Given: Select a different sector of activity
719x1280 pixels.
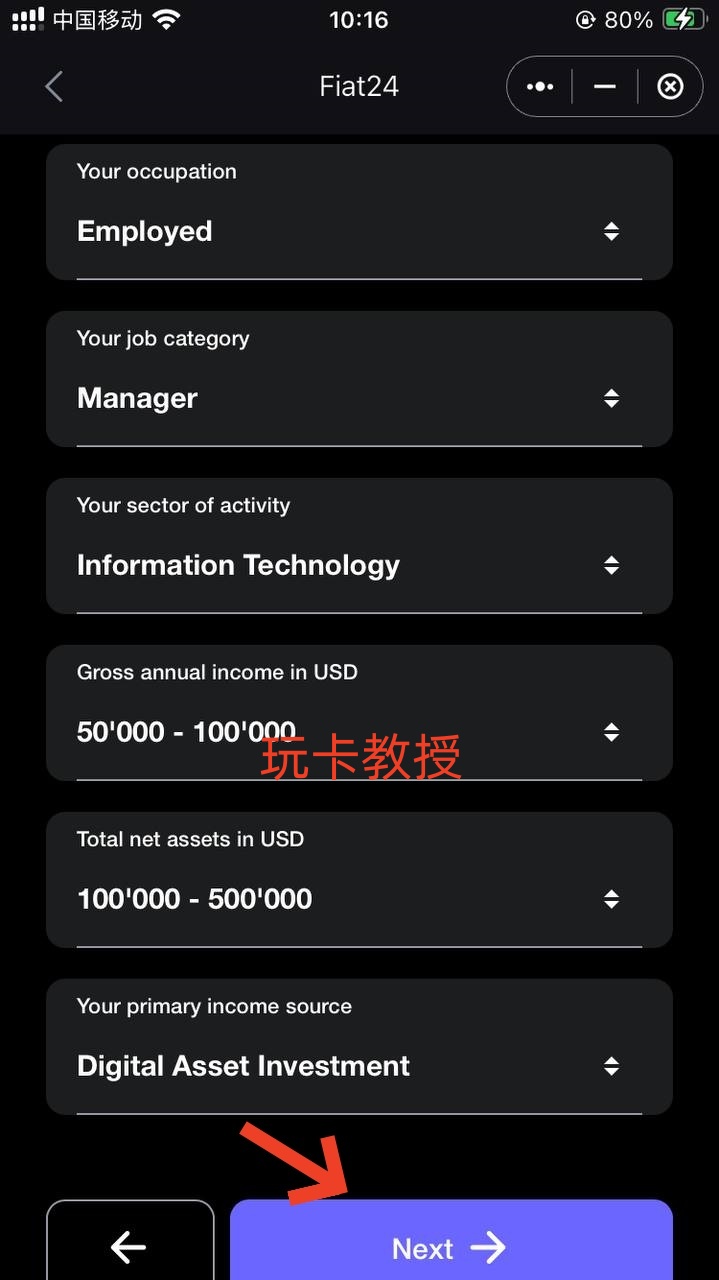Looking at the screenshot, I should [358, 566].
